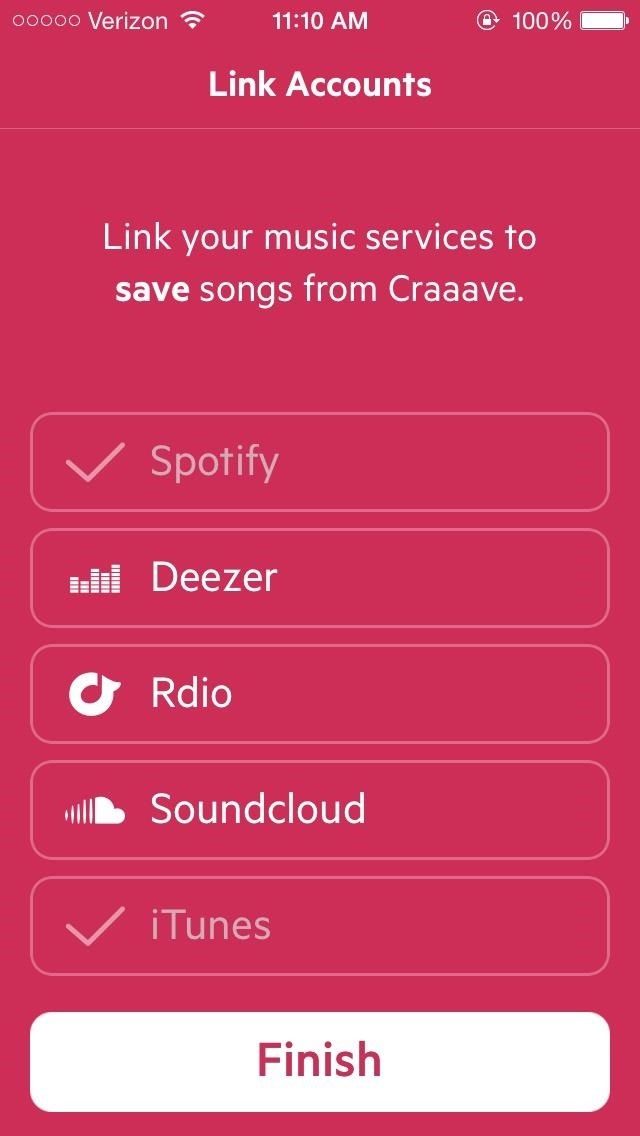Image resolution: width=640 pixels, height=1136 pixels.
Task: Link your Soundcloud account
Action: click(320, 810)
